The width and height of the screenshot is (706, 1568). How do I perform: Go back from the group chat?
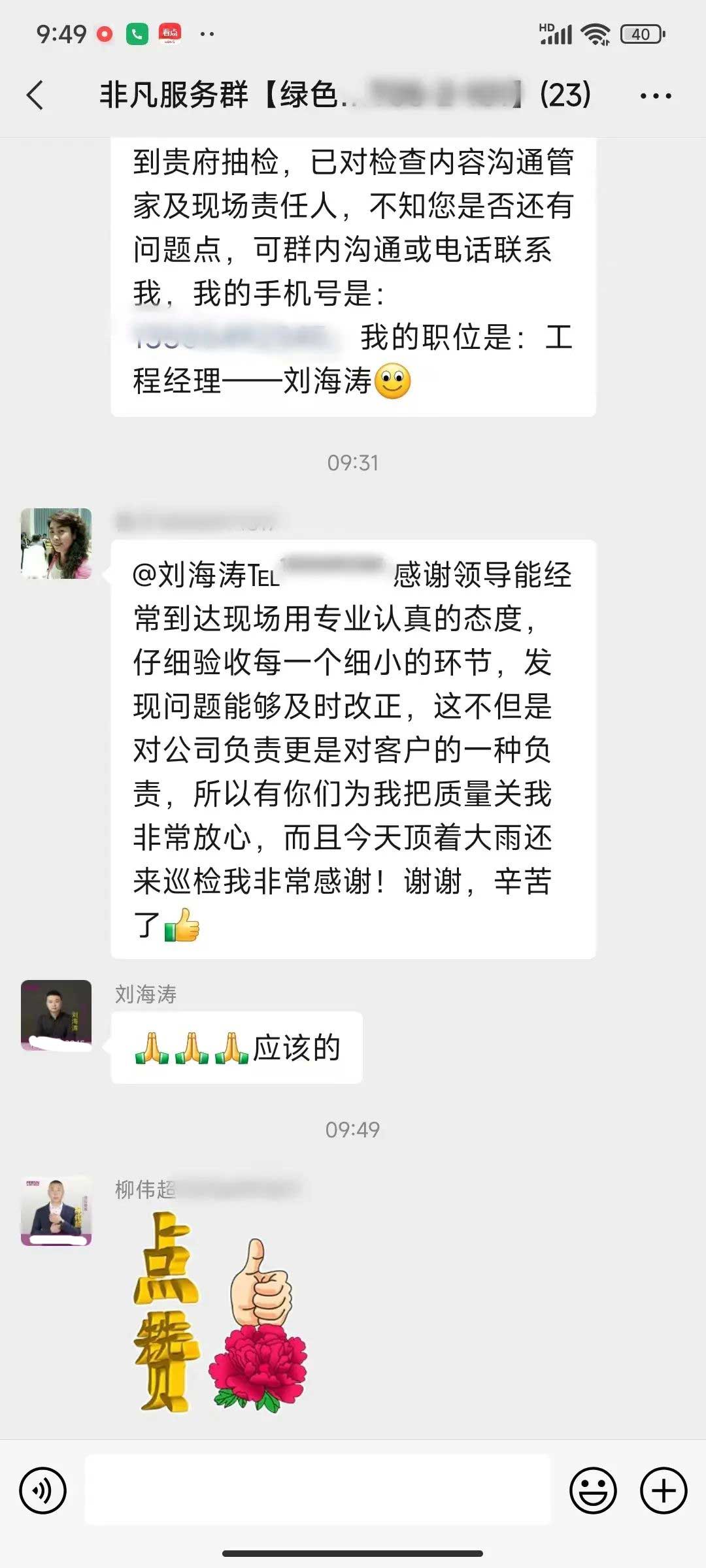[x=36, y=95]
